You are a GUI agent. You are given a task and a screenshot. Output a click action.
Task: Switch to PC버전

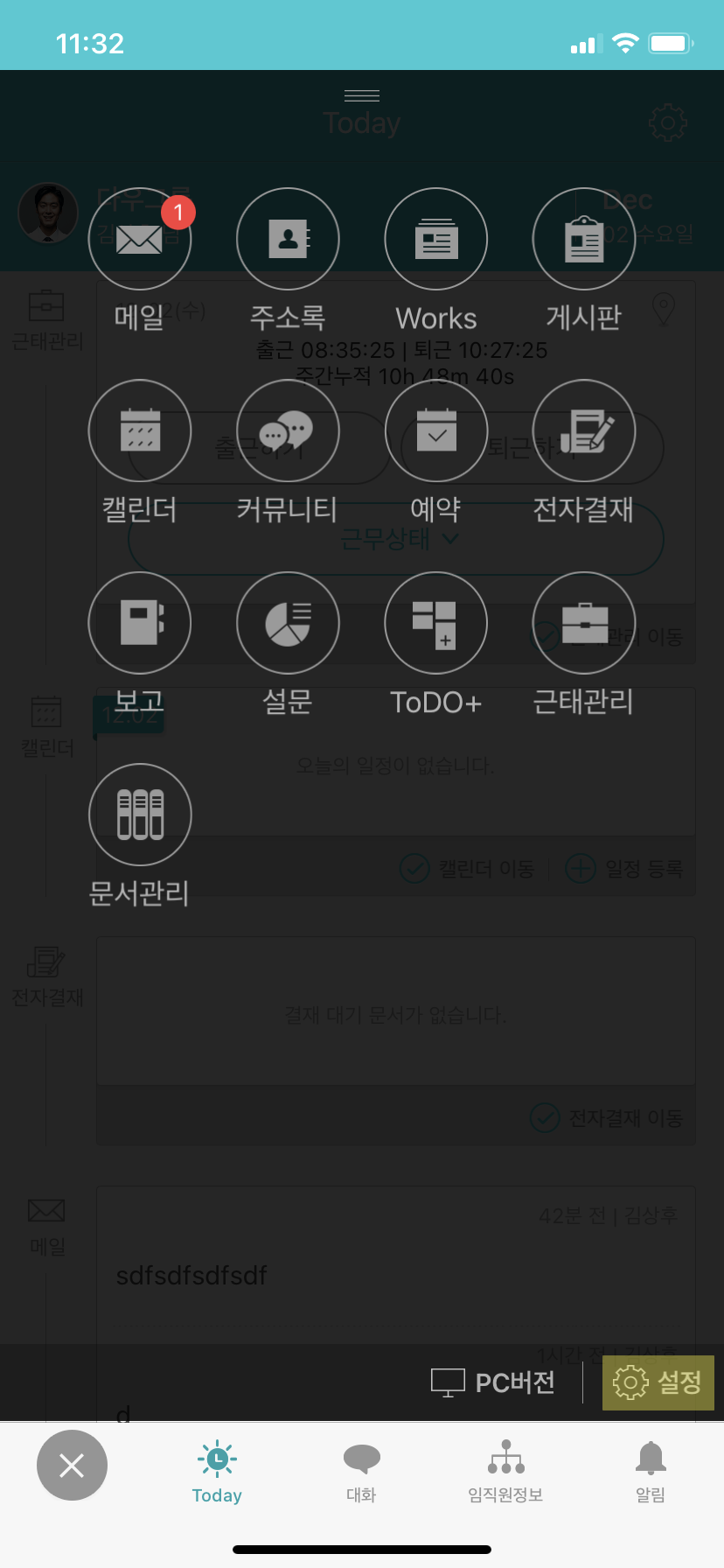(494, 1382)
